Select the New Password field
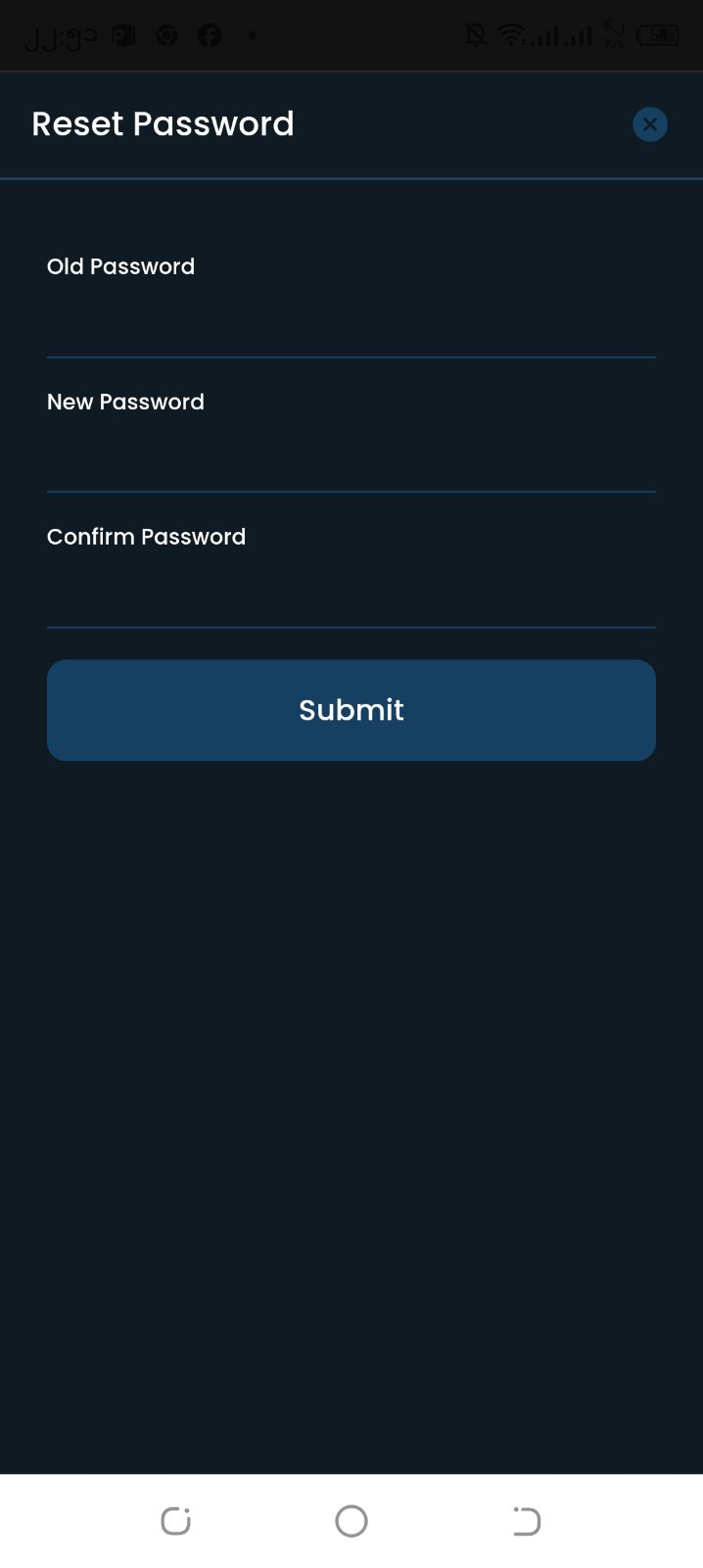The width and height of the screenshot is (703, 1568). coord(351,457)
